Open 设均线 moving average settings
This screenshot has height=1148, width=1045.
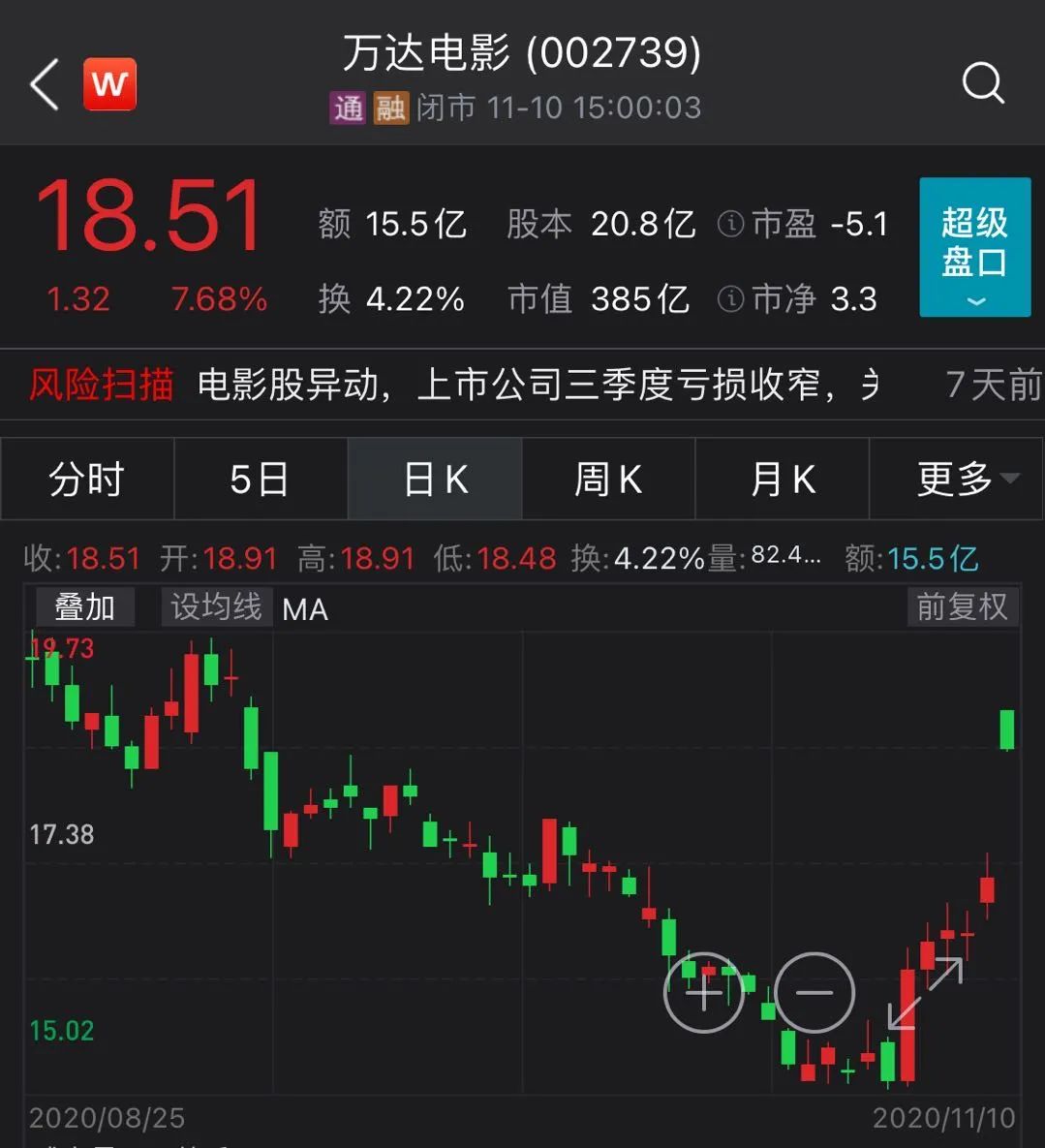pyautogui.click(x=216, y=607)
